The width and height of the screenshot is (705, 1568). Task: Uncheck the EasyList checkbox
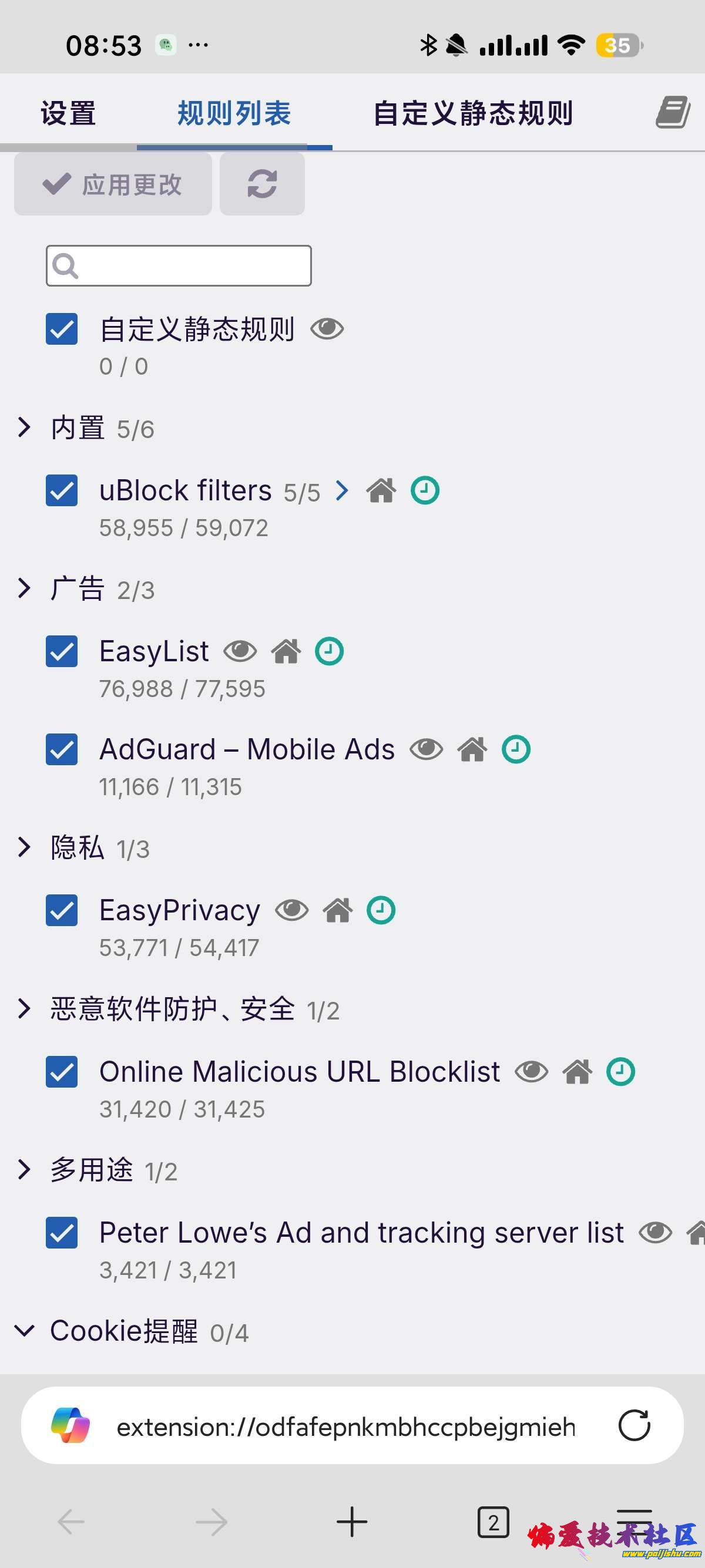tap(62, 651)
